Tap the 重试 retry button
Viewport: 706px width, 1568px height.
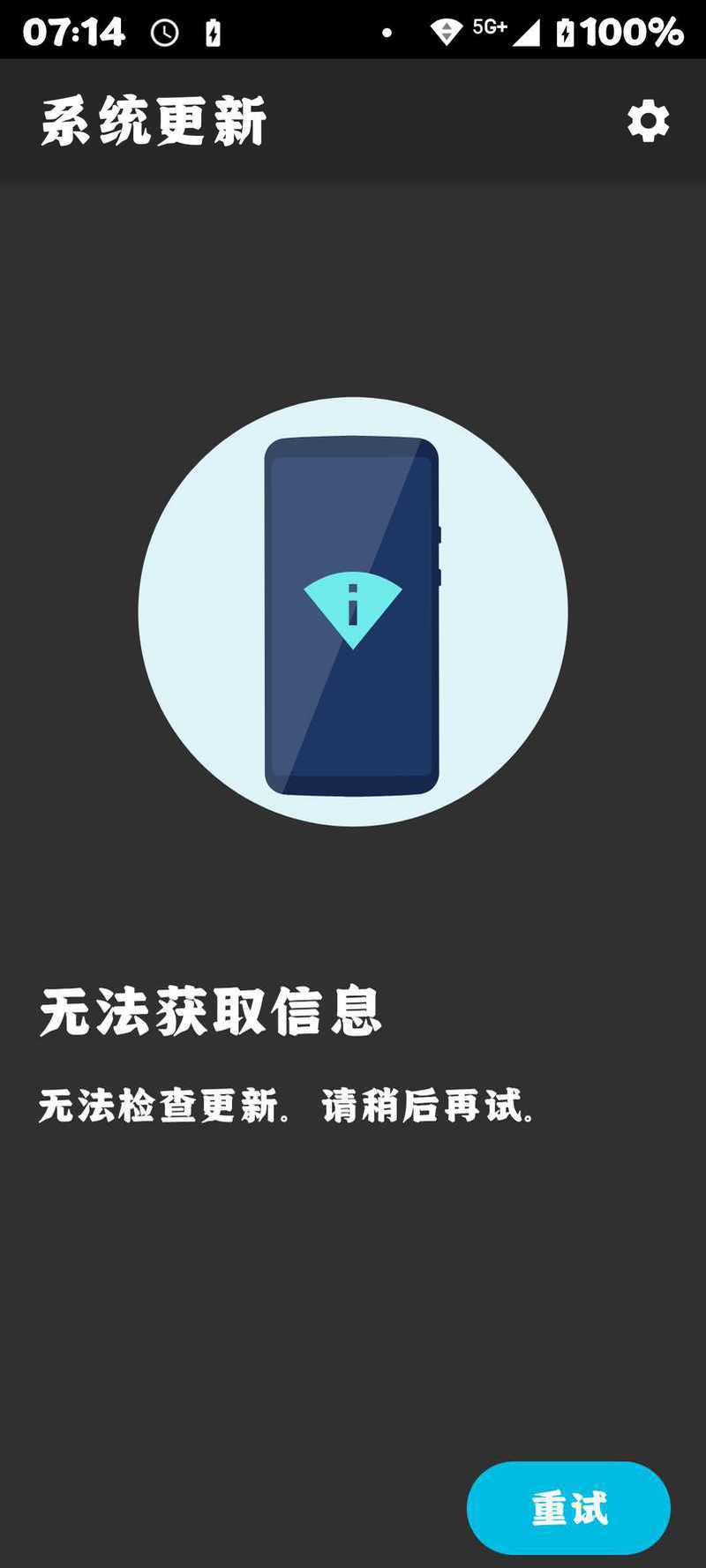pos(568,1508)
